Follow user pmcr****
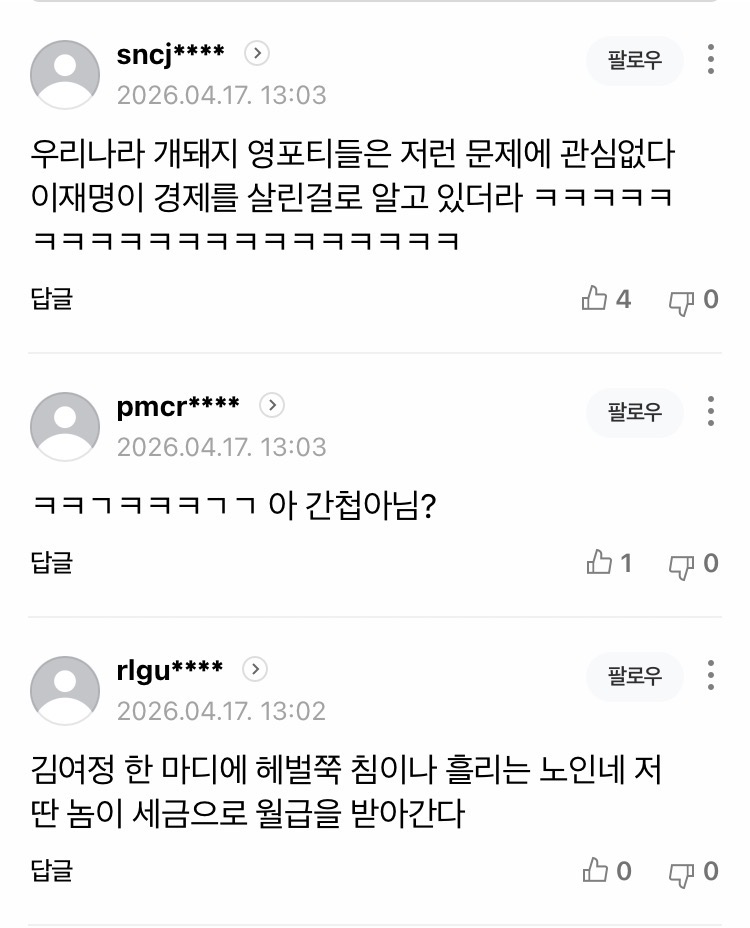The height and width of the screenshot is (928, 750). pyautogui.click(x=635, y=412)
